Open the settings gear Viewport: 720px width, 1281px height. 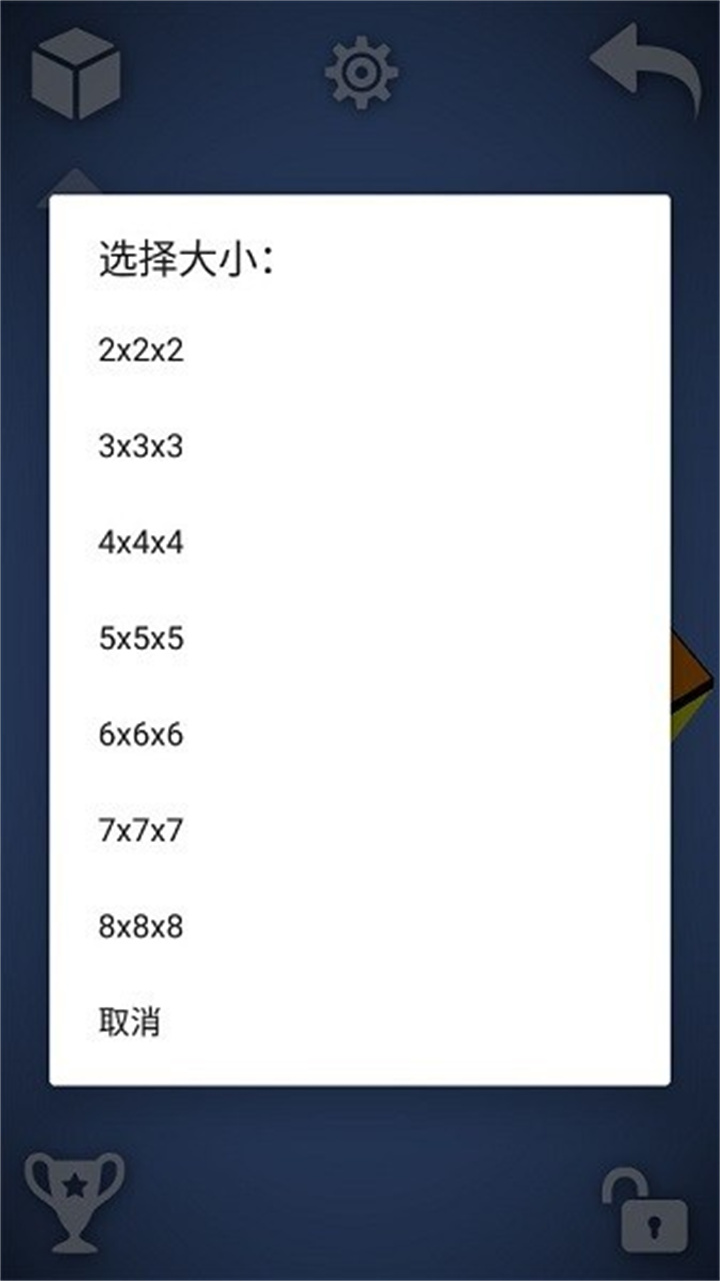coord(361,72)
